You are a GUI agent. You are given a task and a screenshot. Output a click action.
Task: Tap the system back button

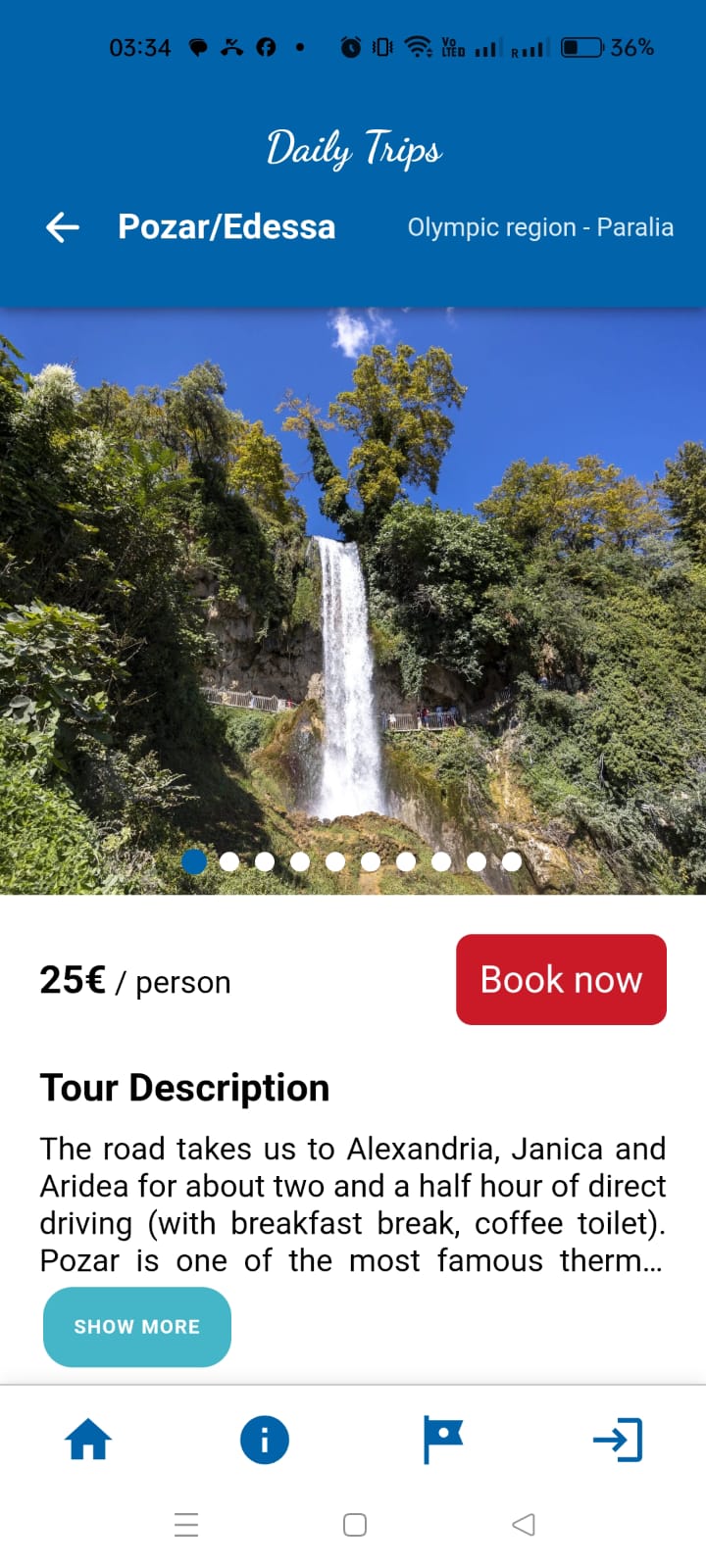click(x=524, y=1525)
